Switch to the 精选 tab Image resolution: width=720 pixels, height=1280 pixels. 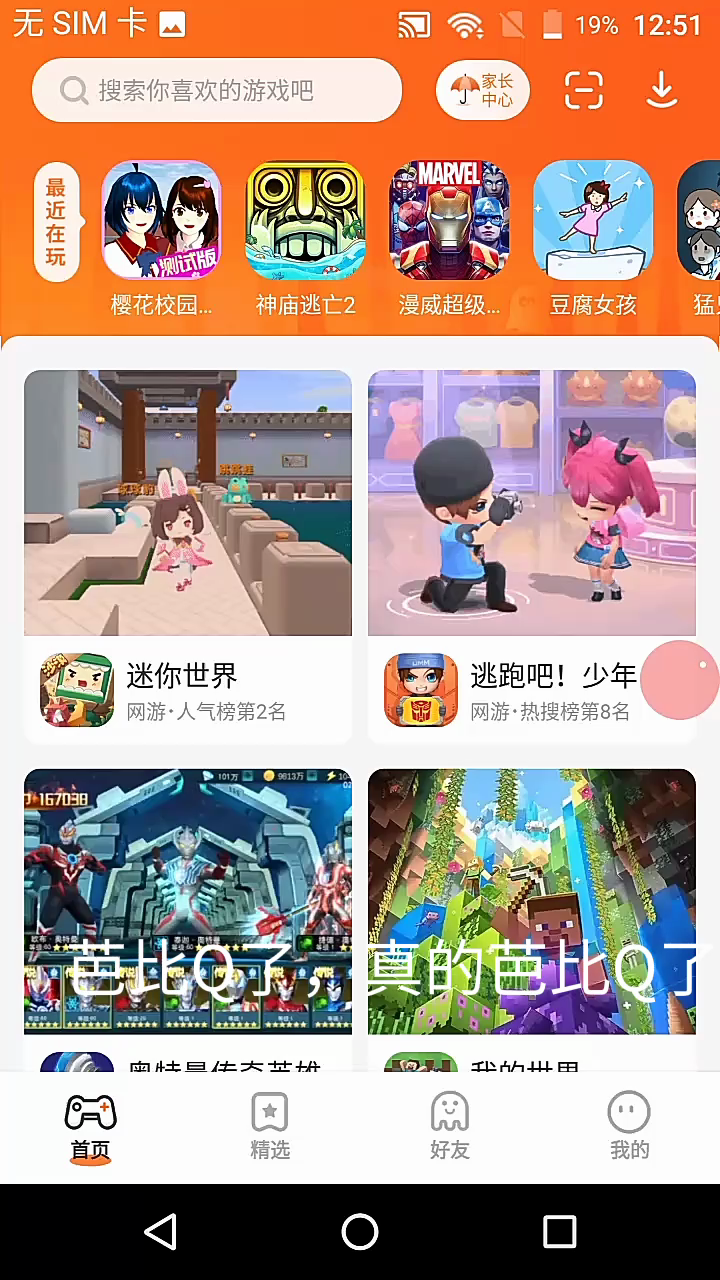(270, 1127)
